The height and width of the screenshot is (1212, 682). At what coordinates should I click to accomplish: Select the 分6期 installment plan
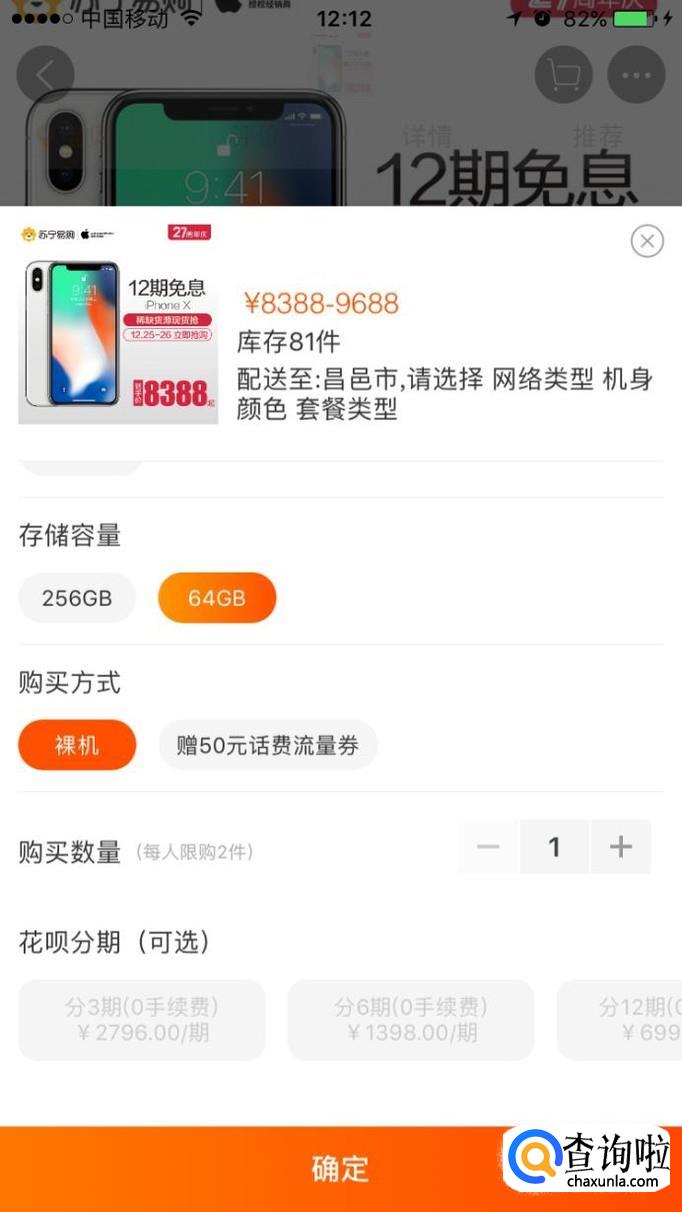click(411, 1020)
